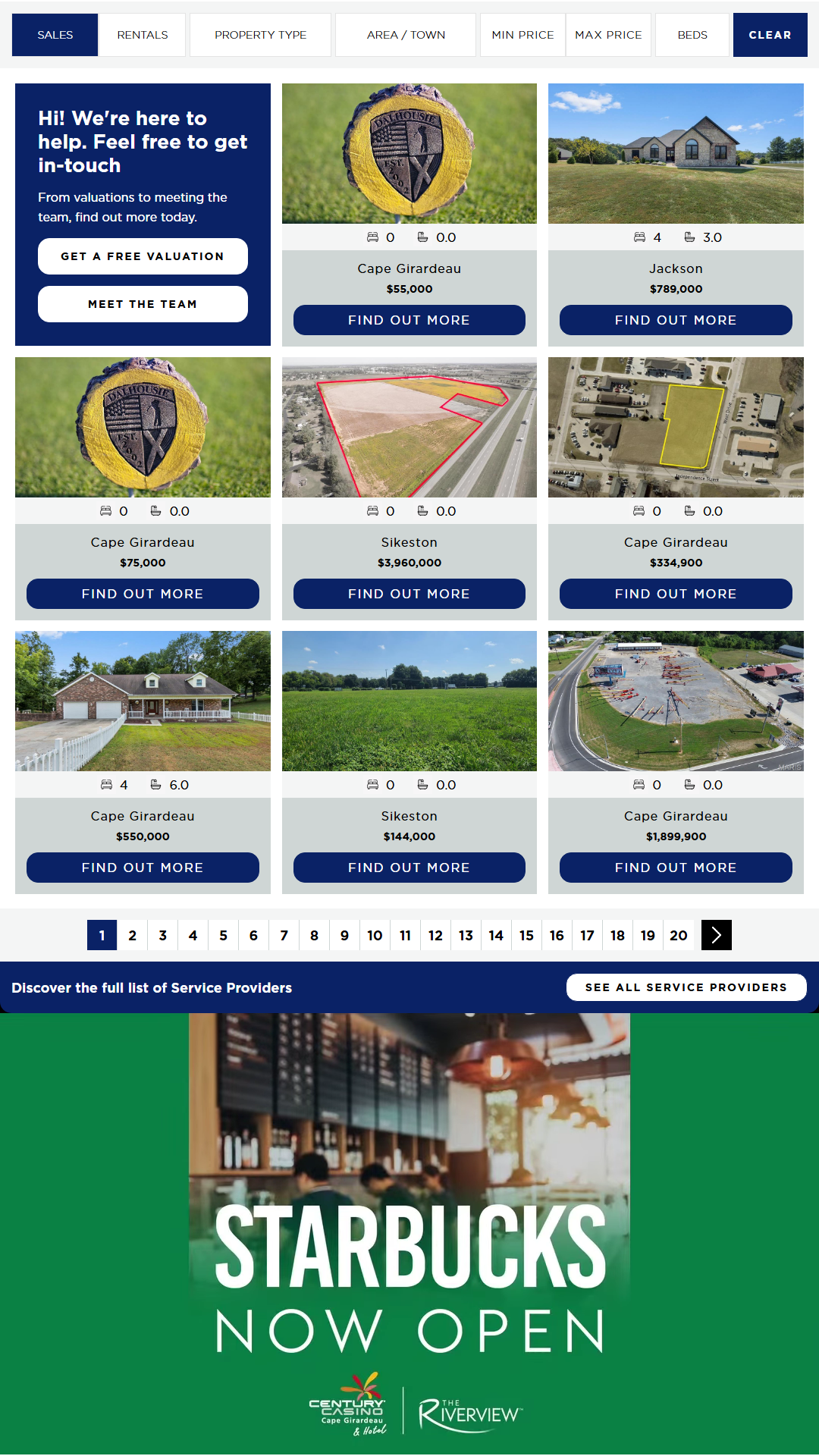Image resolution: width=819 pixels, height=1456 pixels.
Task: Open the $550,000 Cape Girardeau house photo
Action: 143,701
